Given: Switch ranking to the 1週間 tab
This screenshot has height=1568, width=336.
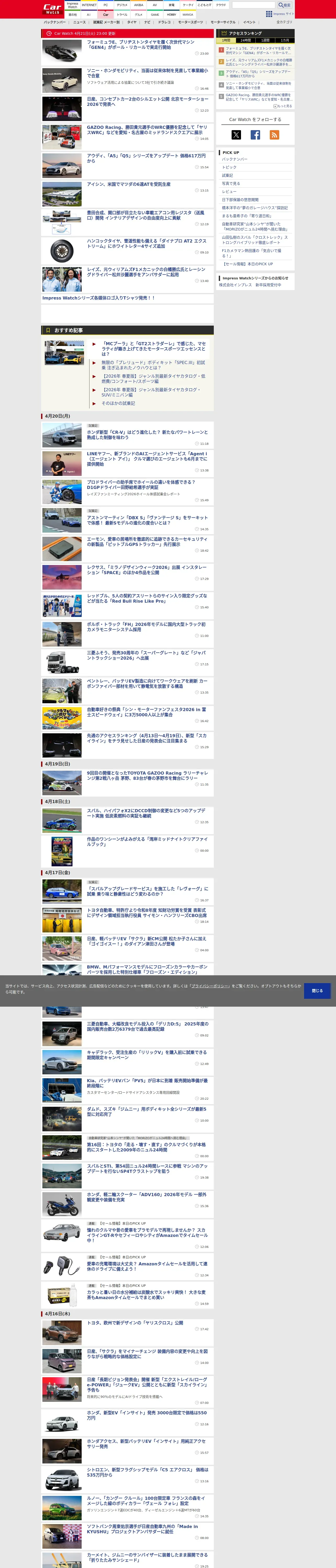Looking at the screenshot, I should 265,40.
